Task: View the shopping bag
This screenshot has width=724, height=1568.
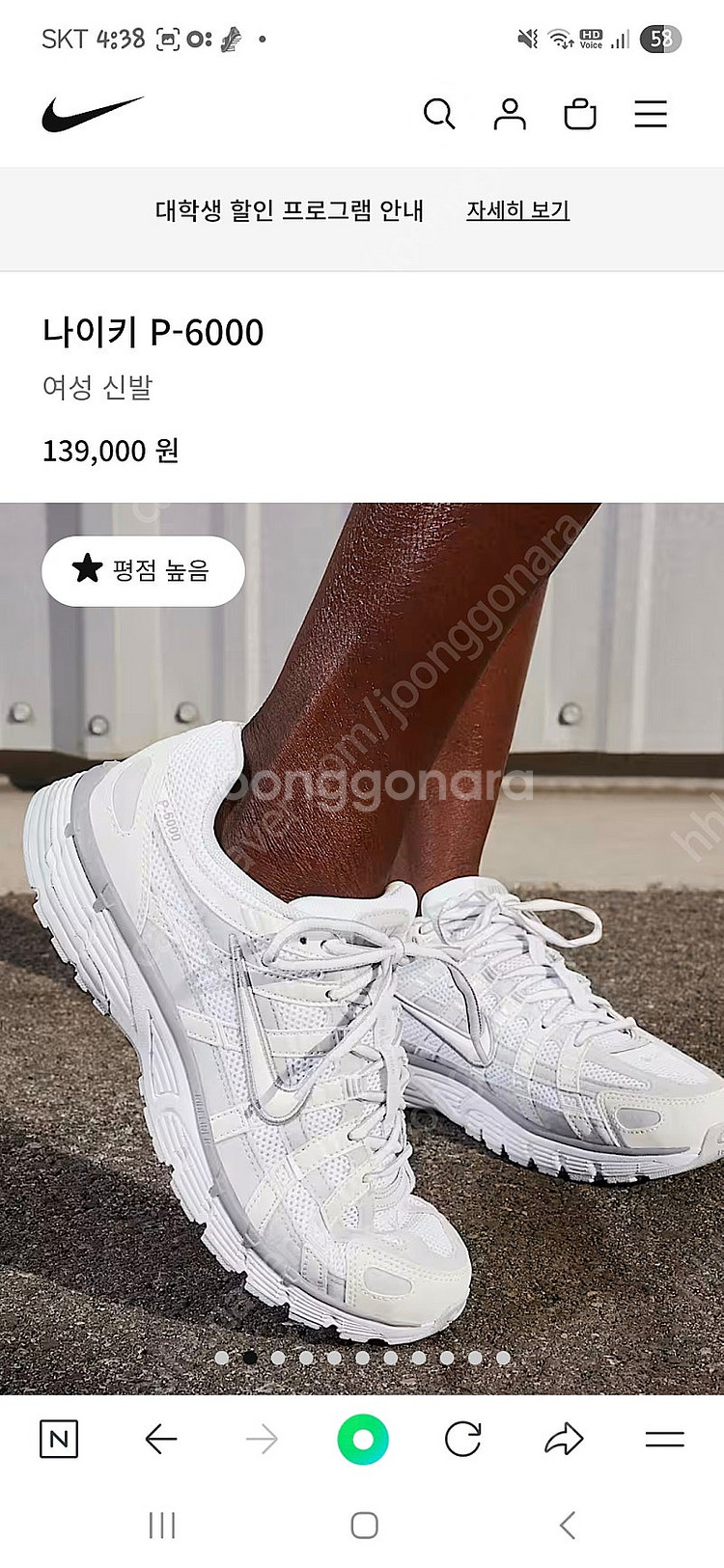Action: click(x=581, y=115)
